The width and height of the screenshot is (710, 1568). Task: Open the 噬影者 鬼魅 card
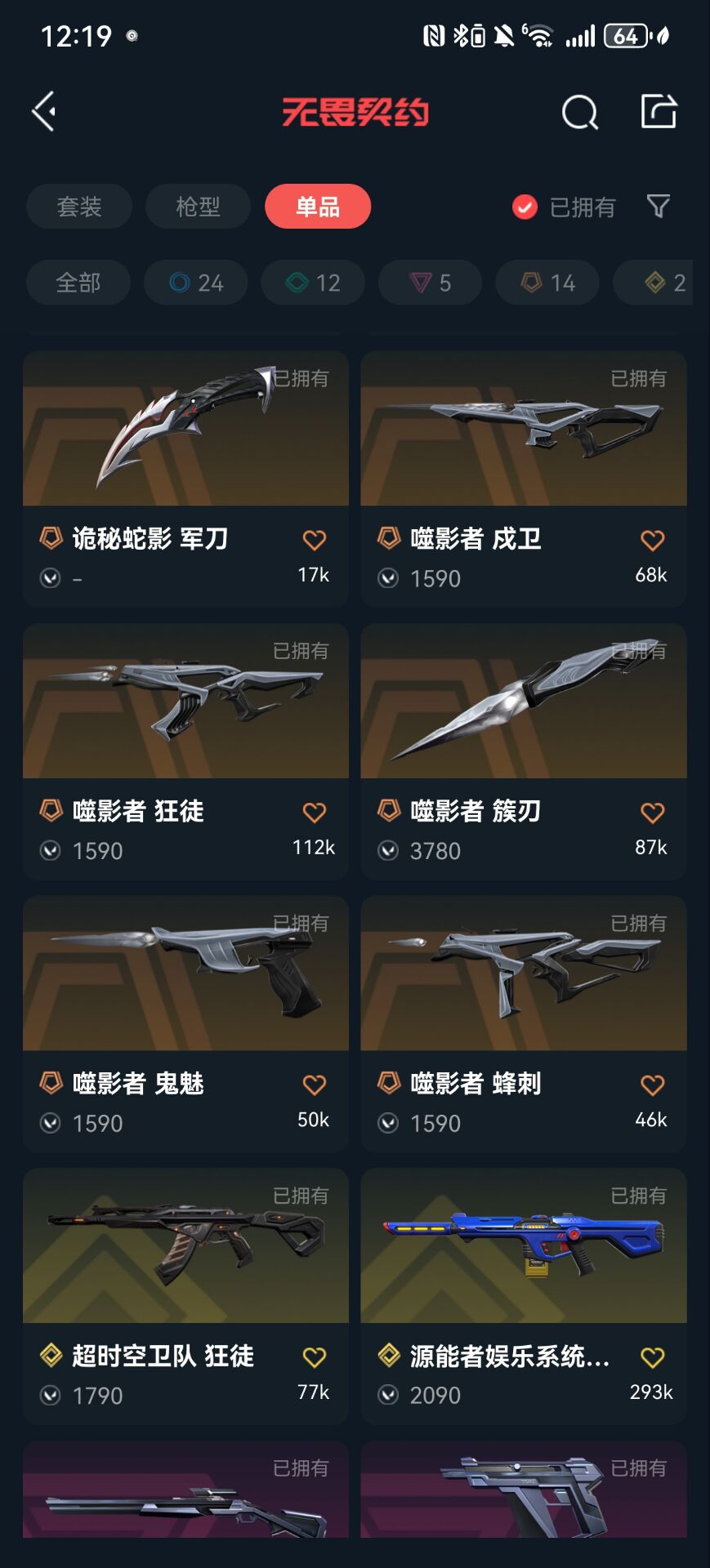pos(185,1024)
